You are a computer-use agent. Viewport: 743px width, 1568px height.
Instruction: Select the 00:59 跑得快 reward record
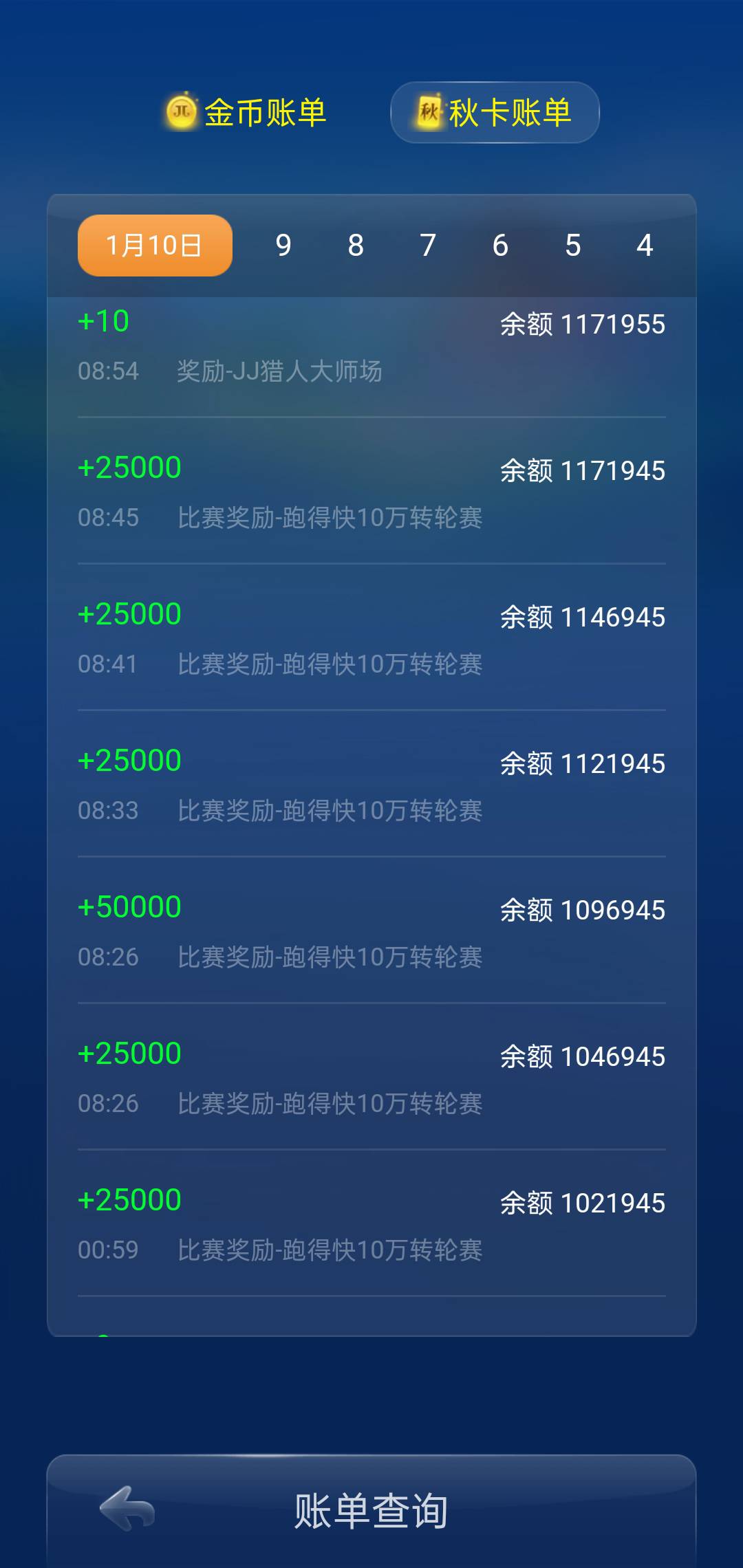[x=371, y=1224]
